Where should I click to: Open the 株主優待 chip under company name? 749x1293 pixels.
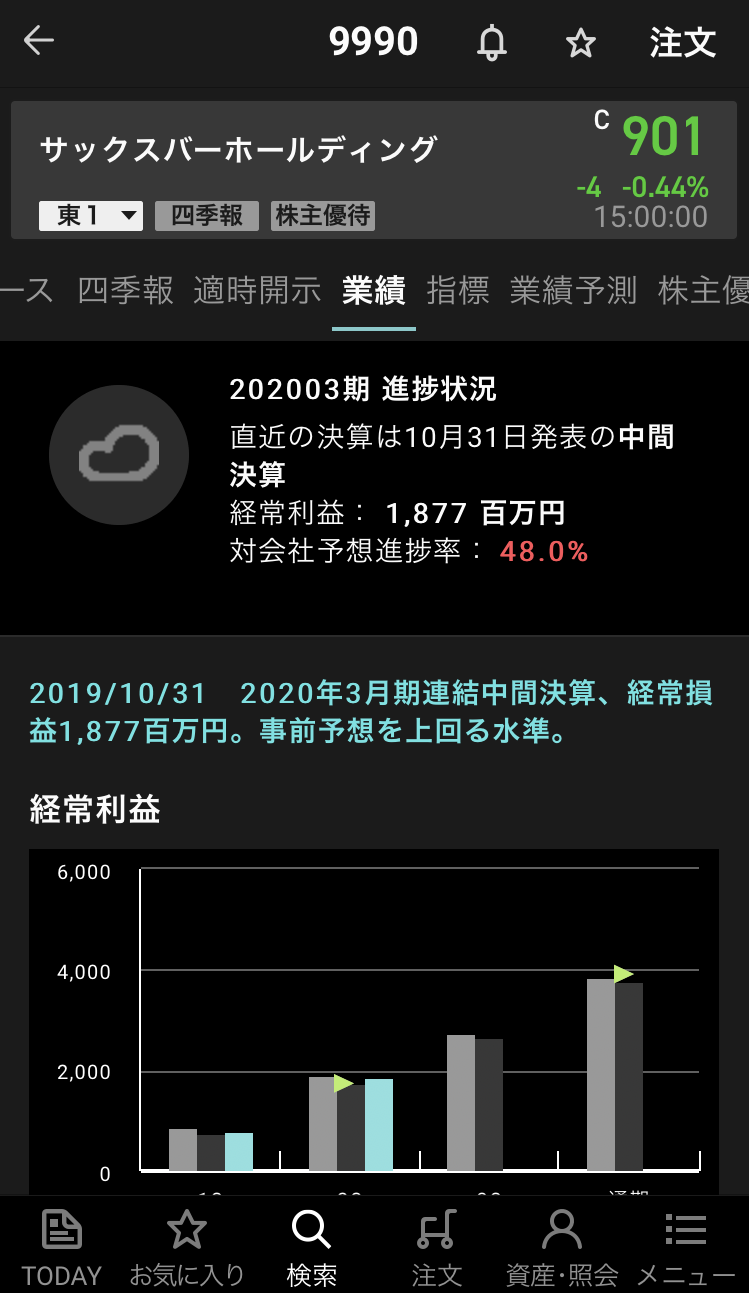tap(323, 216)
